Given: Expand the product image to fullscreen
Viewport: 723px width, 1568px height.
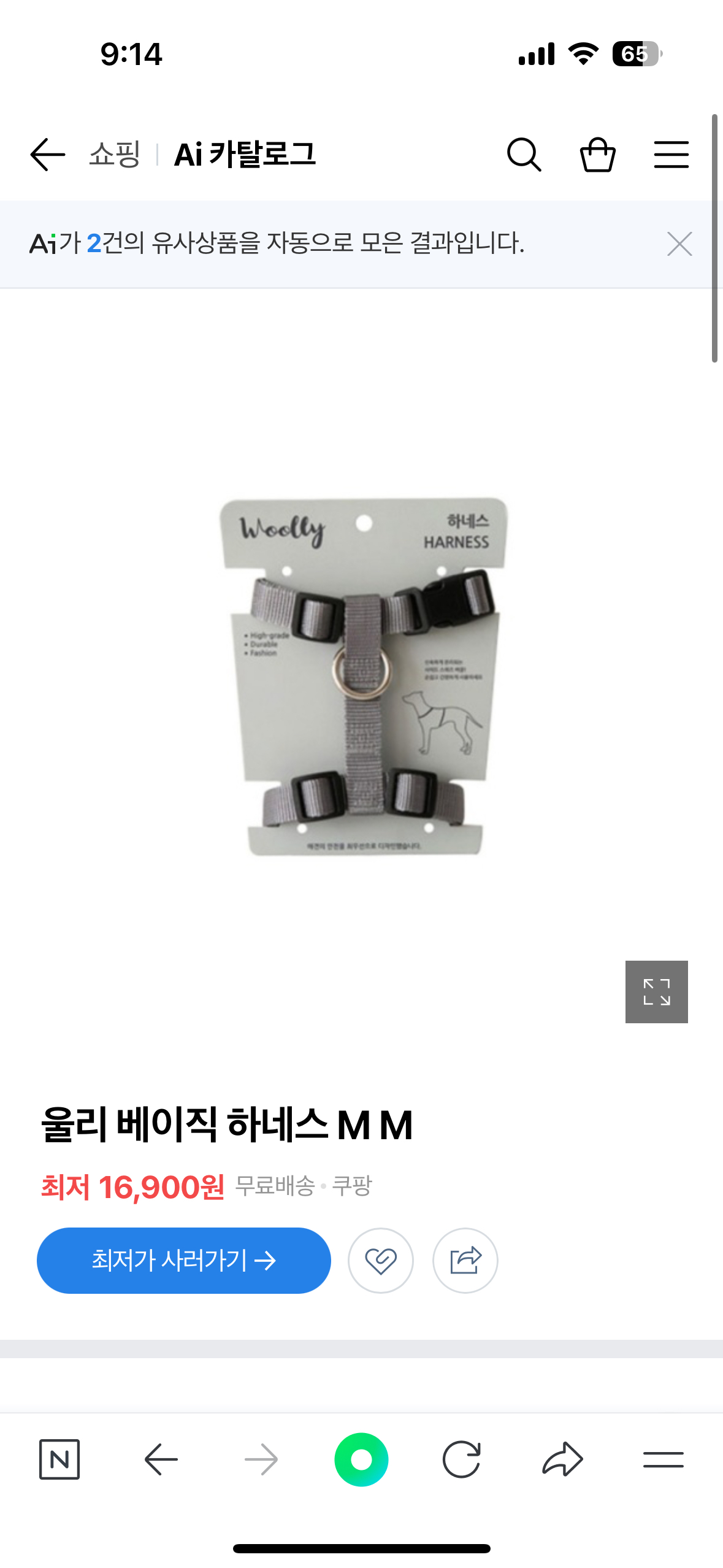Looking at the screenshot, I should point(656,991).
